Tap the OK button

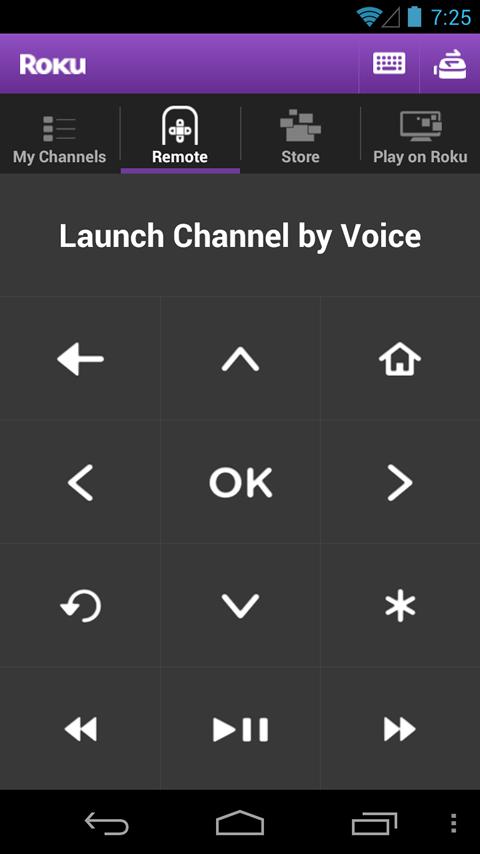240,482
